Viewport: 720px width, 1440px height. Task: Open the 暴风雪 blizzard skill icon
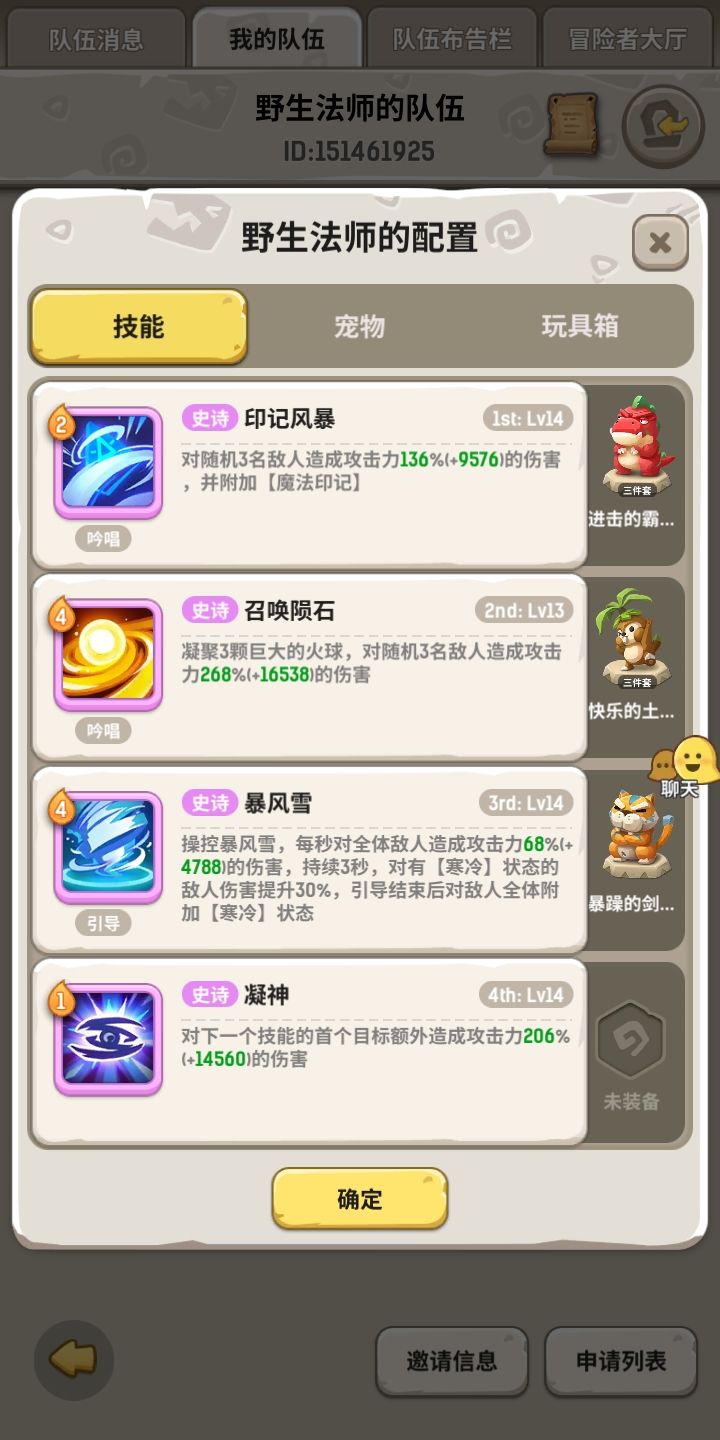(x=107, y=847)
